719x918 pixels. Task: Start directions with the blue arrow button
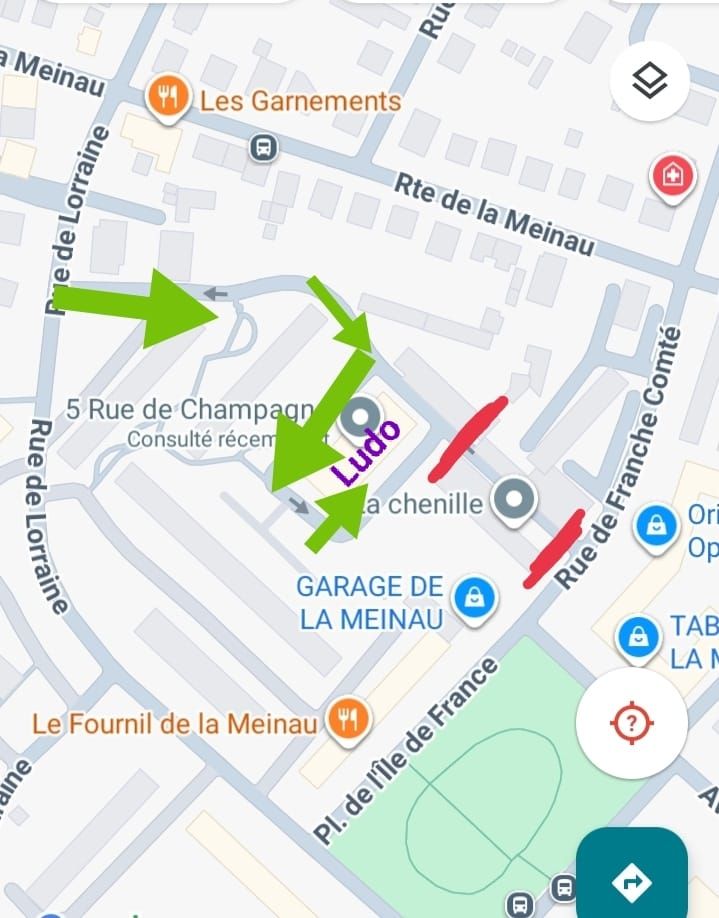631,880
